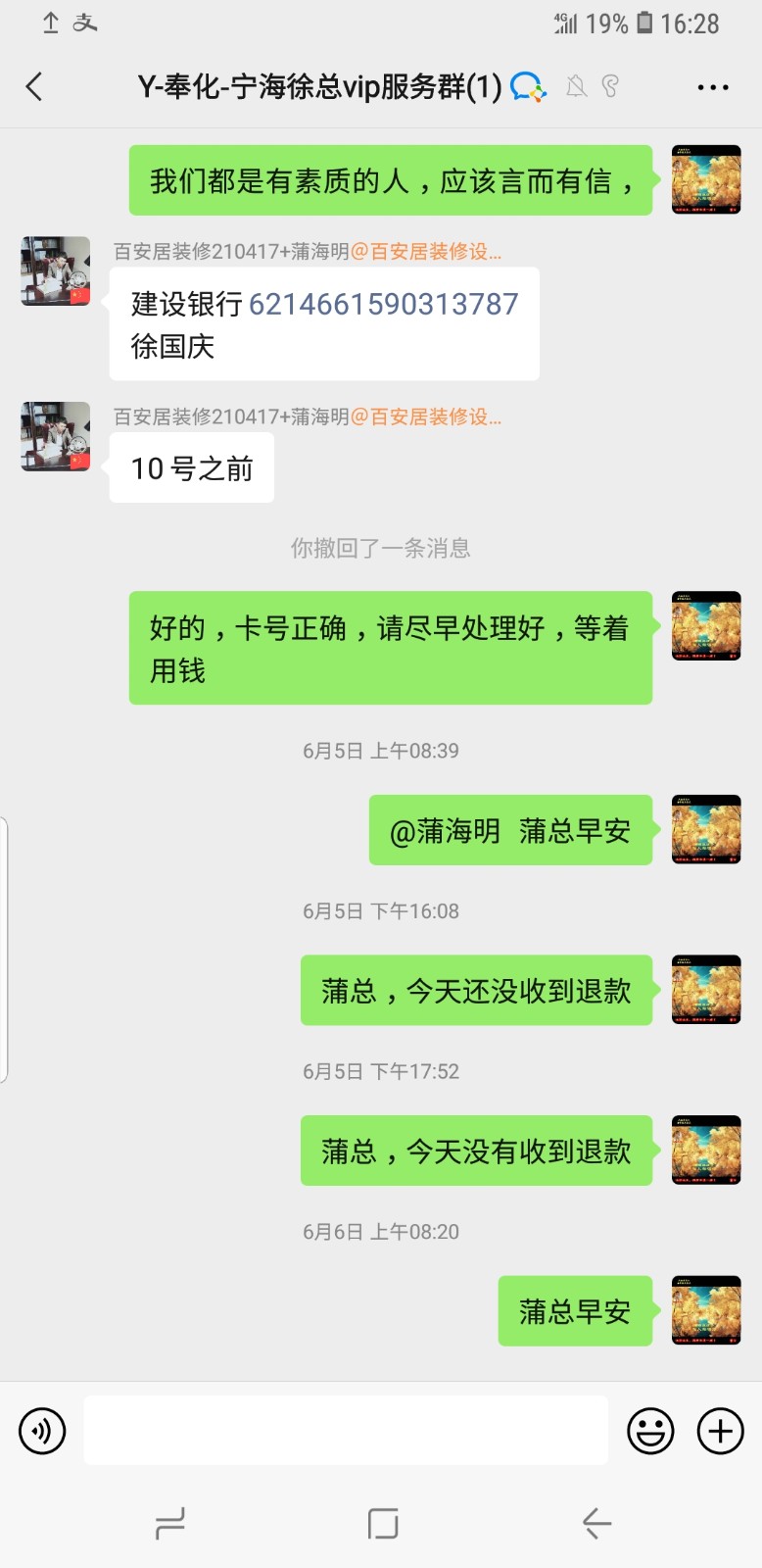Tap the system home button
The width and height of the screenshot is (762, 1568).
click(382, 1523)
